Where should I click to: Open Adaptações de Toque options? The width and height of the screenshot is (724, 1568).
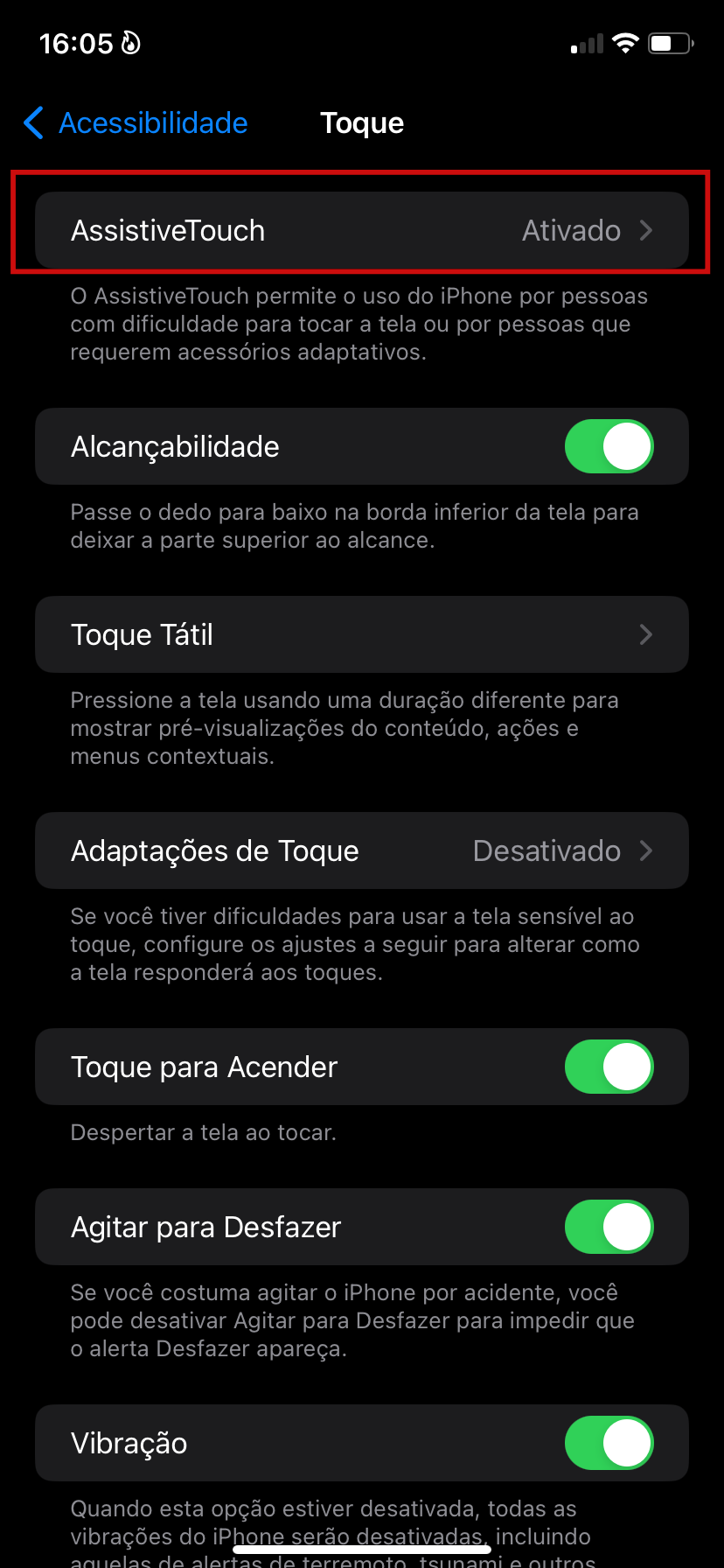coord(361,851)
